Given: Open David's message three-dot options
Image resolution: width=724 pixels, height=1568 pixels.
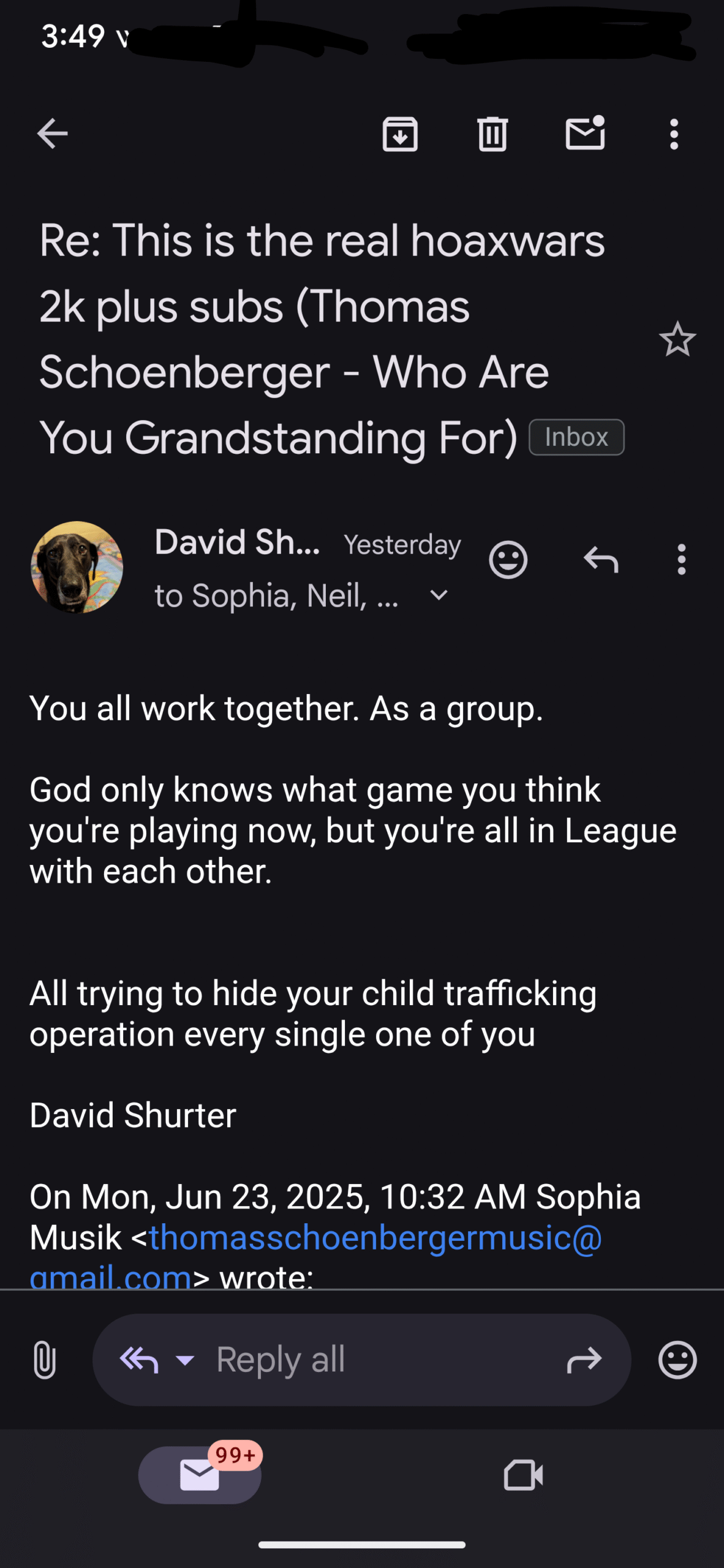Looking at the screenshot, I should (x=681, y=559).
